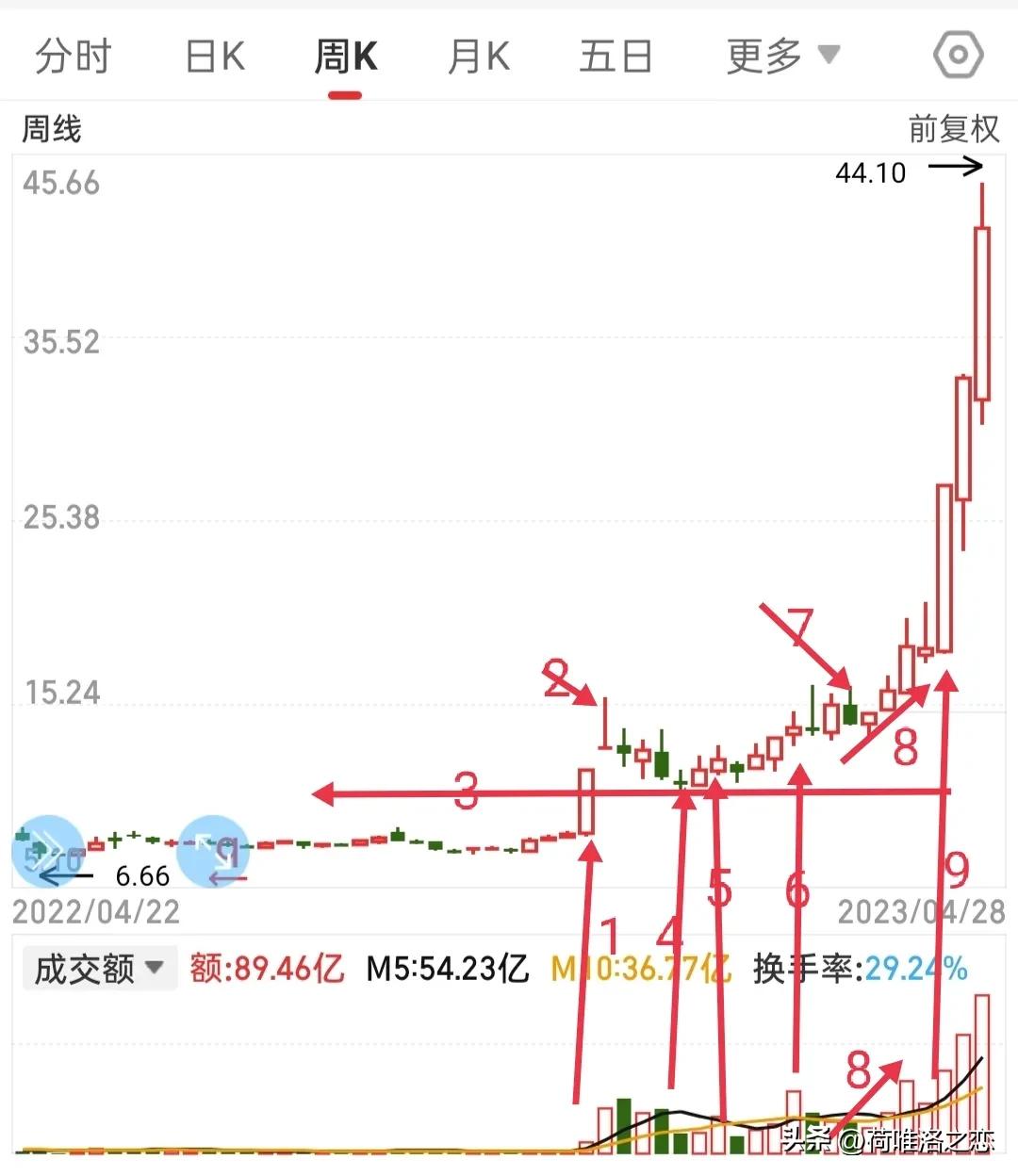The height and width of the screenshot is (1176, 1018).
Task: Tap the 44.10 latest price label
Action: [870, 172]
